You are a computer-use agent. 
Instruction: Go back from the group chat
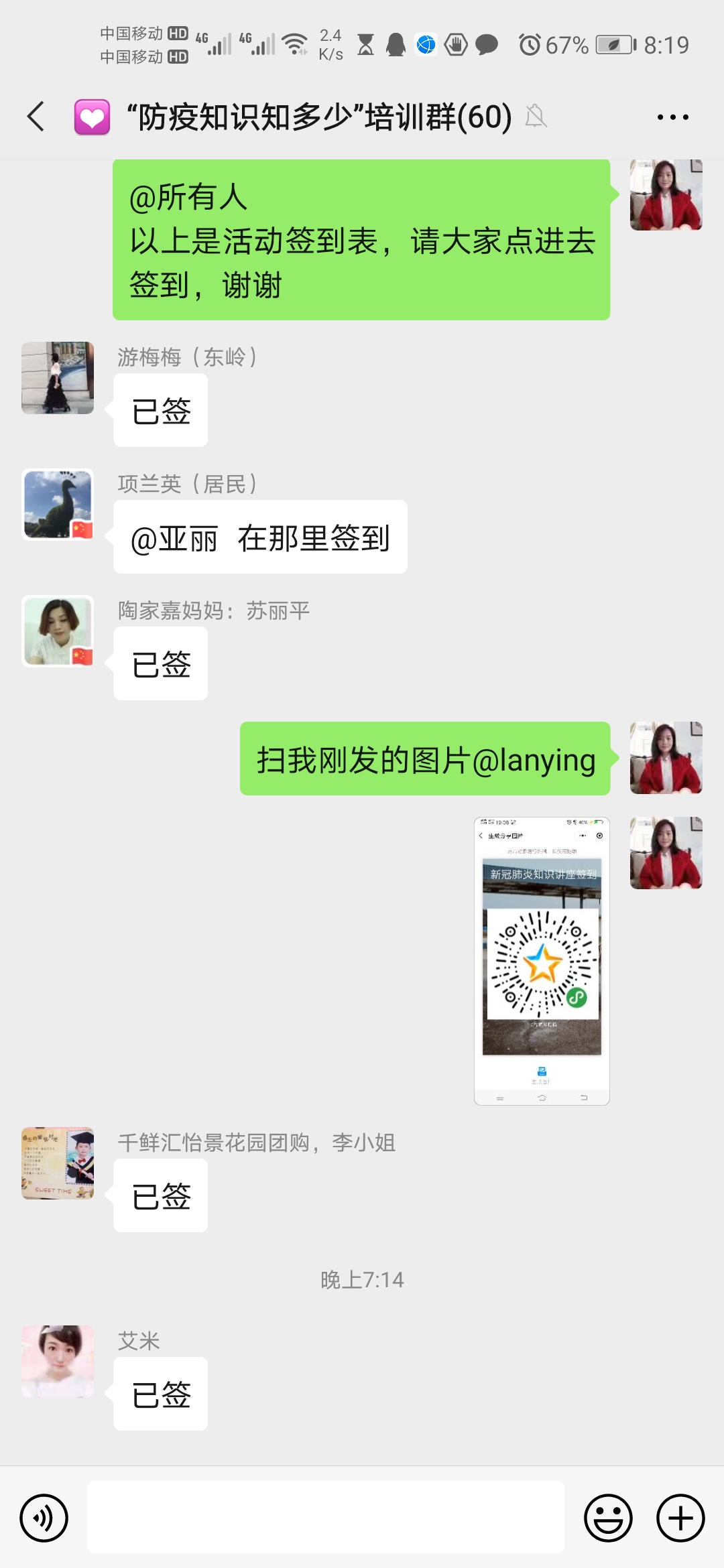[x=36, y=117]
